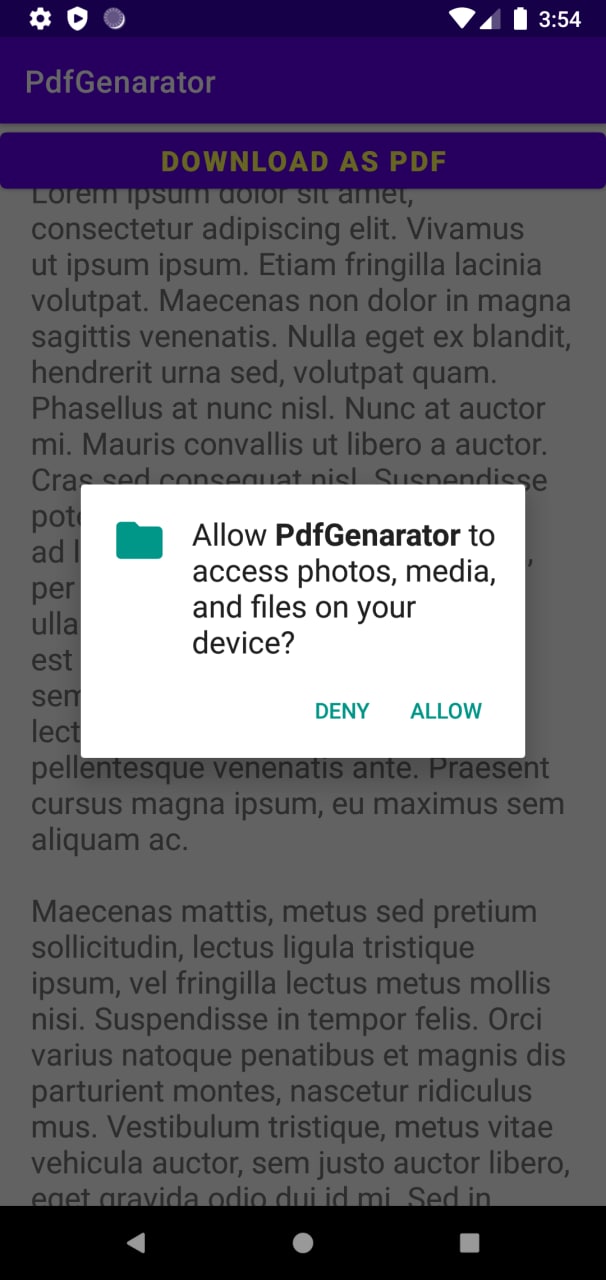Go back with the system back button
This screenshot has height=1280, width=606.
pos(136,1242)
